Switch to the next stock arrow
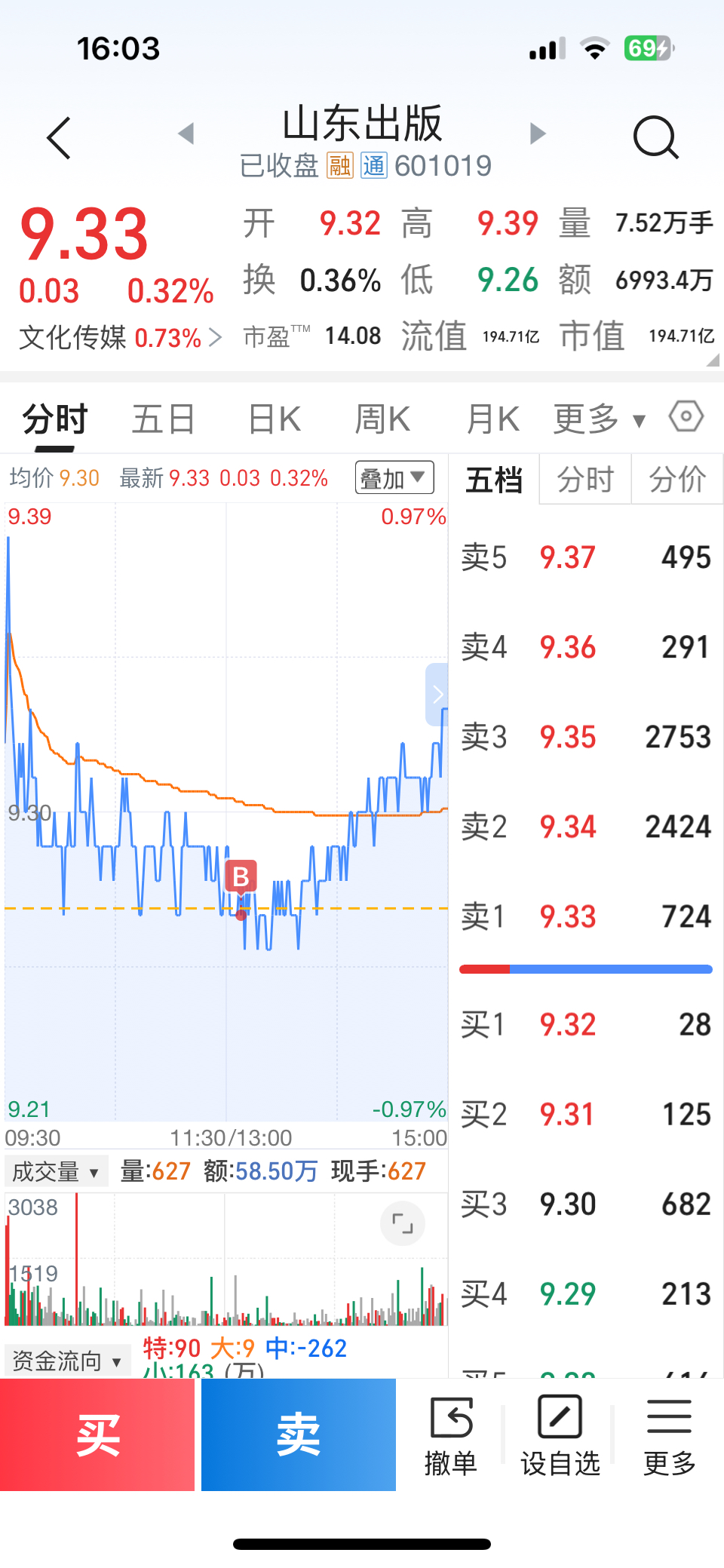This screenshot has height=1568, width=724. pos(537,133)
